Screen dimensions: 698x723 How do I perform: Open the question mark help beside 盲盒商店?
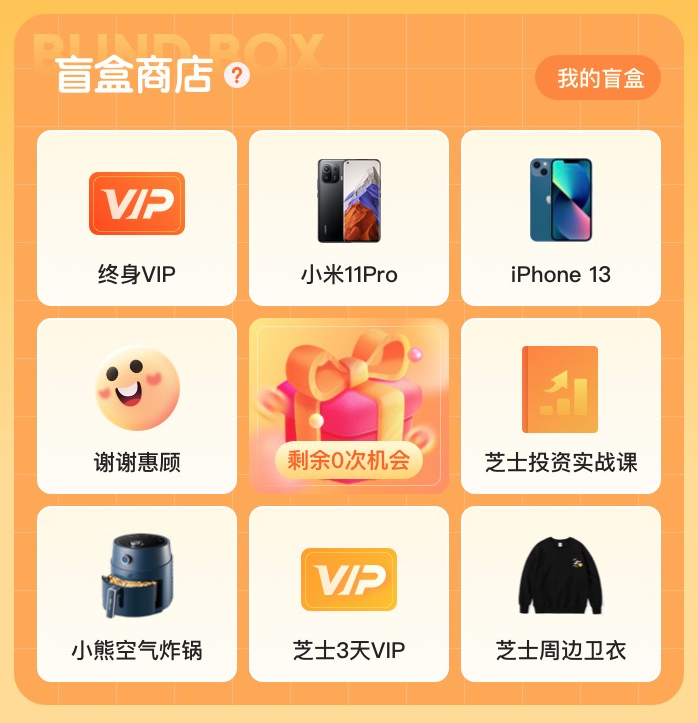tap(237, 75)
